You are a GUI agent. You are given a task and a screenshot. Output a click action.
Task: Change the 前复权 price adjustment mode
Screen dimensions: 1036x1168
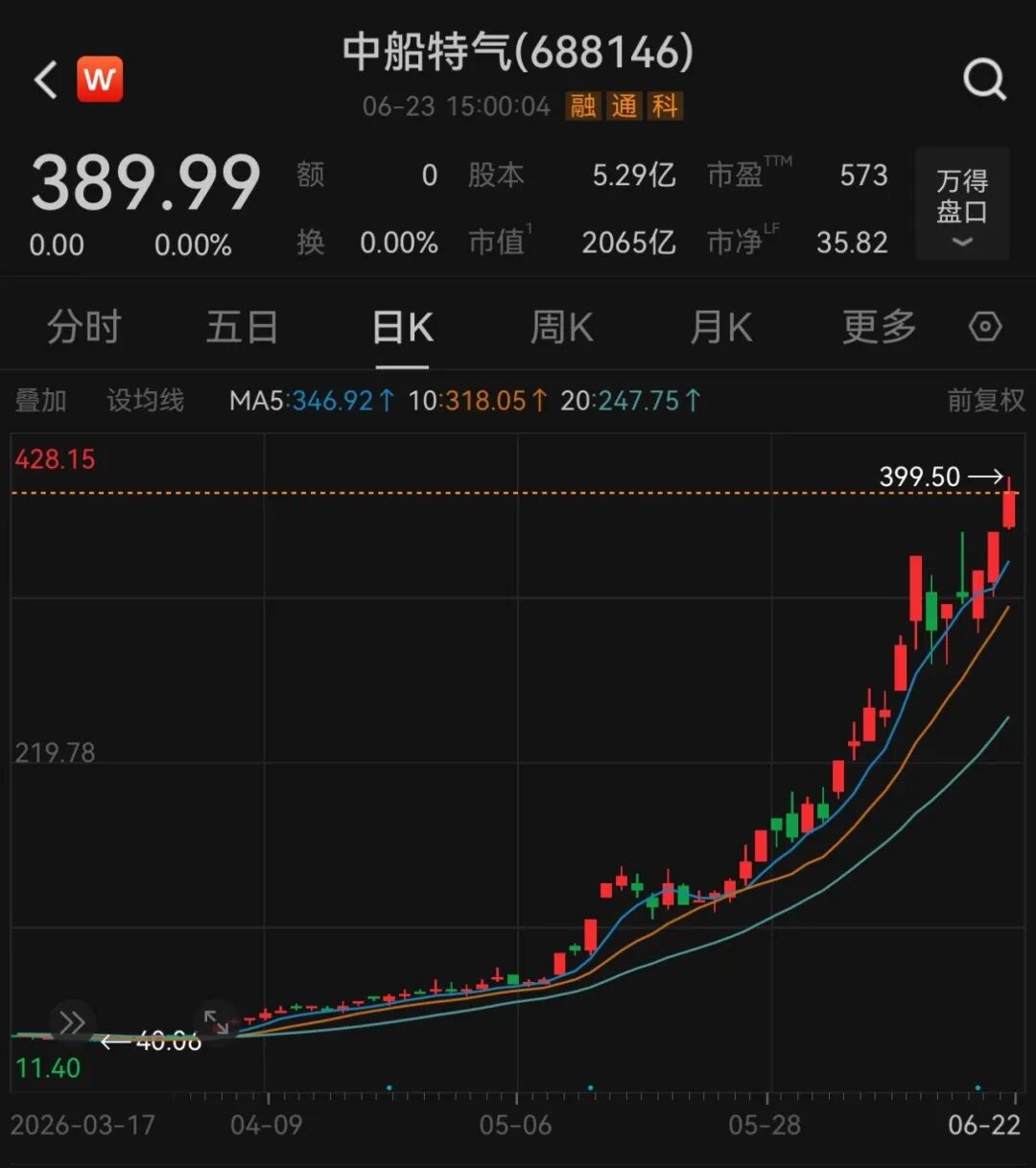click(x=986, y=400)
